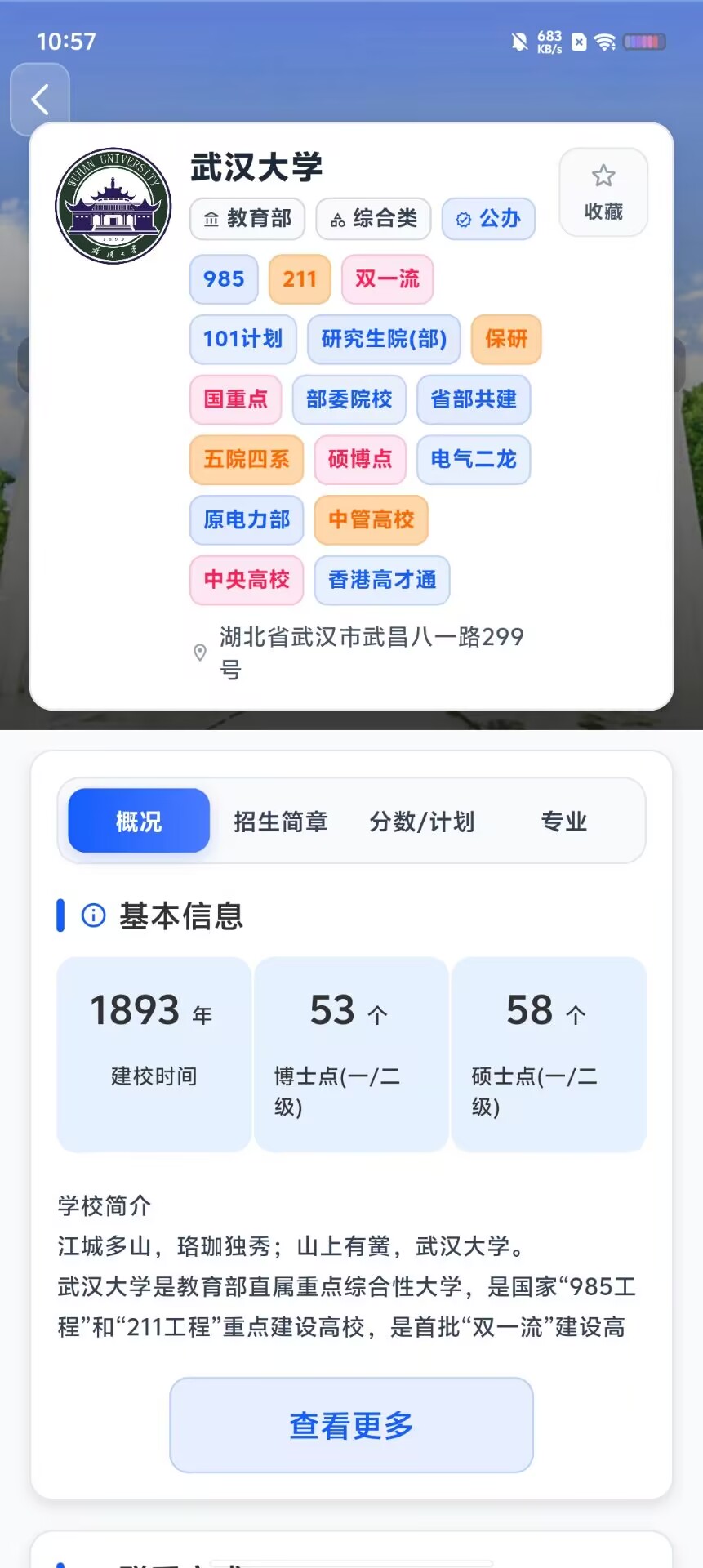Tap the 双一流 tag
This screenshot has height=1568, width=703.
(x=387, y=279)
